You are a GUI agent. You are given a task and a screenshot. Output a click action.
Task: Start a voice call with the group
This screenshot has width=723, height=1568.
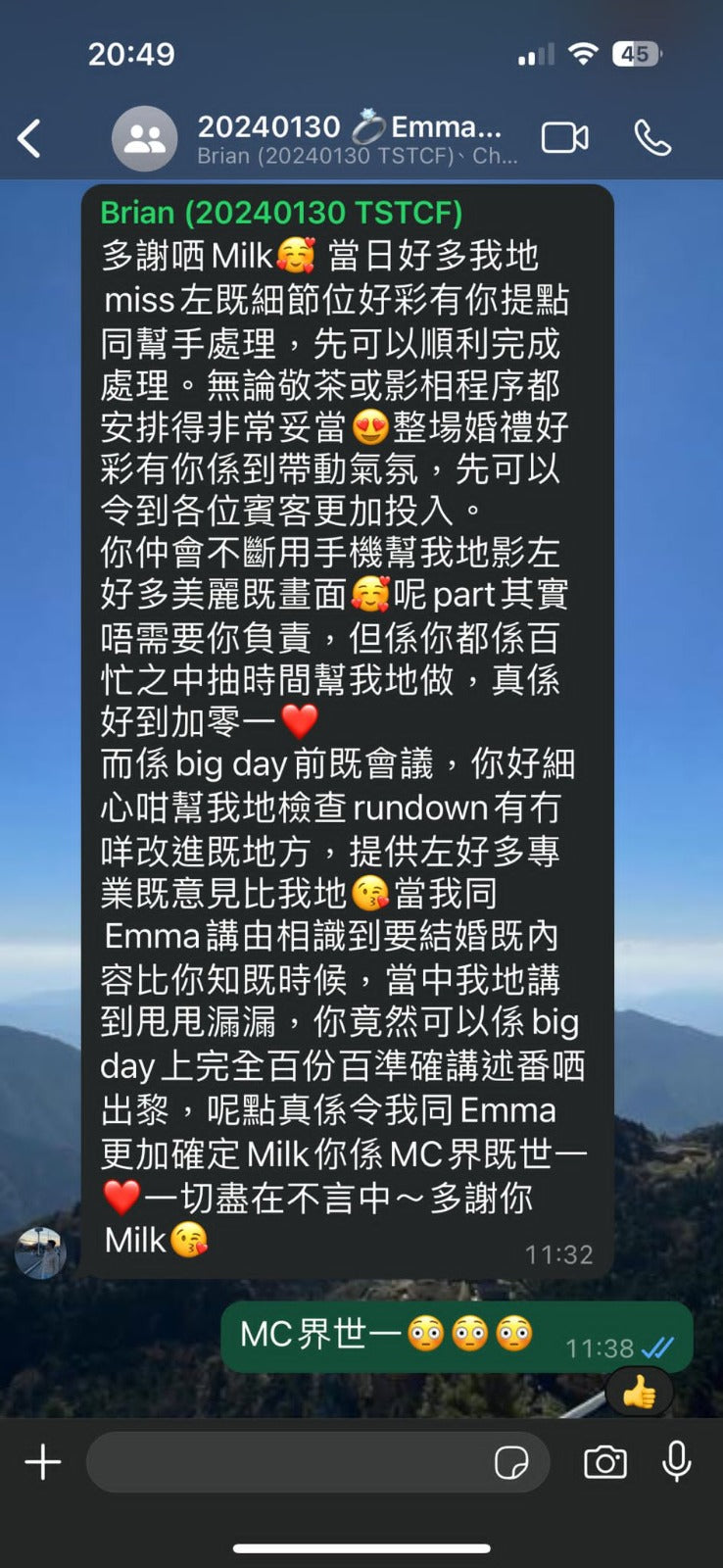(x=652, y=138)
